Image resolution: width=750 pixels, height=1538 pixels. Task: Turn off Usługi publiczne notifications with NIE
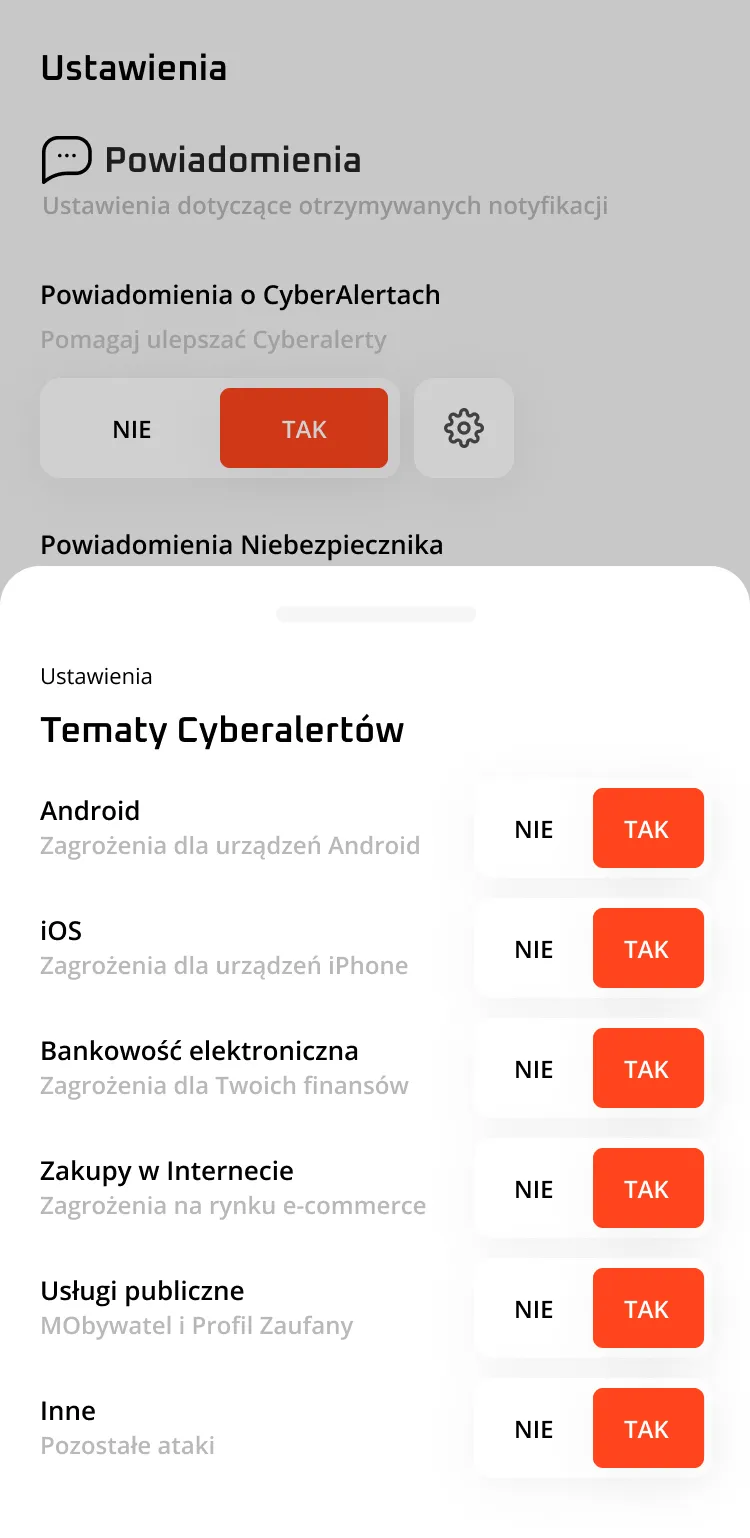(533, 1308)
